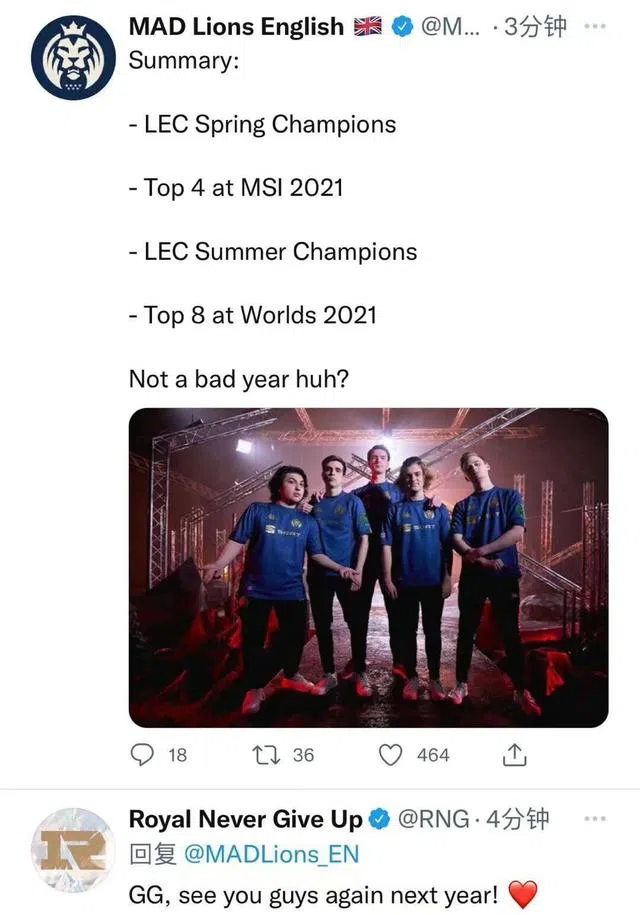Visit the Royal Never Give Up account name
Image resolution: width=640 pixels, height=915 pixels.
coord(245,820)
